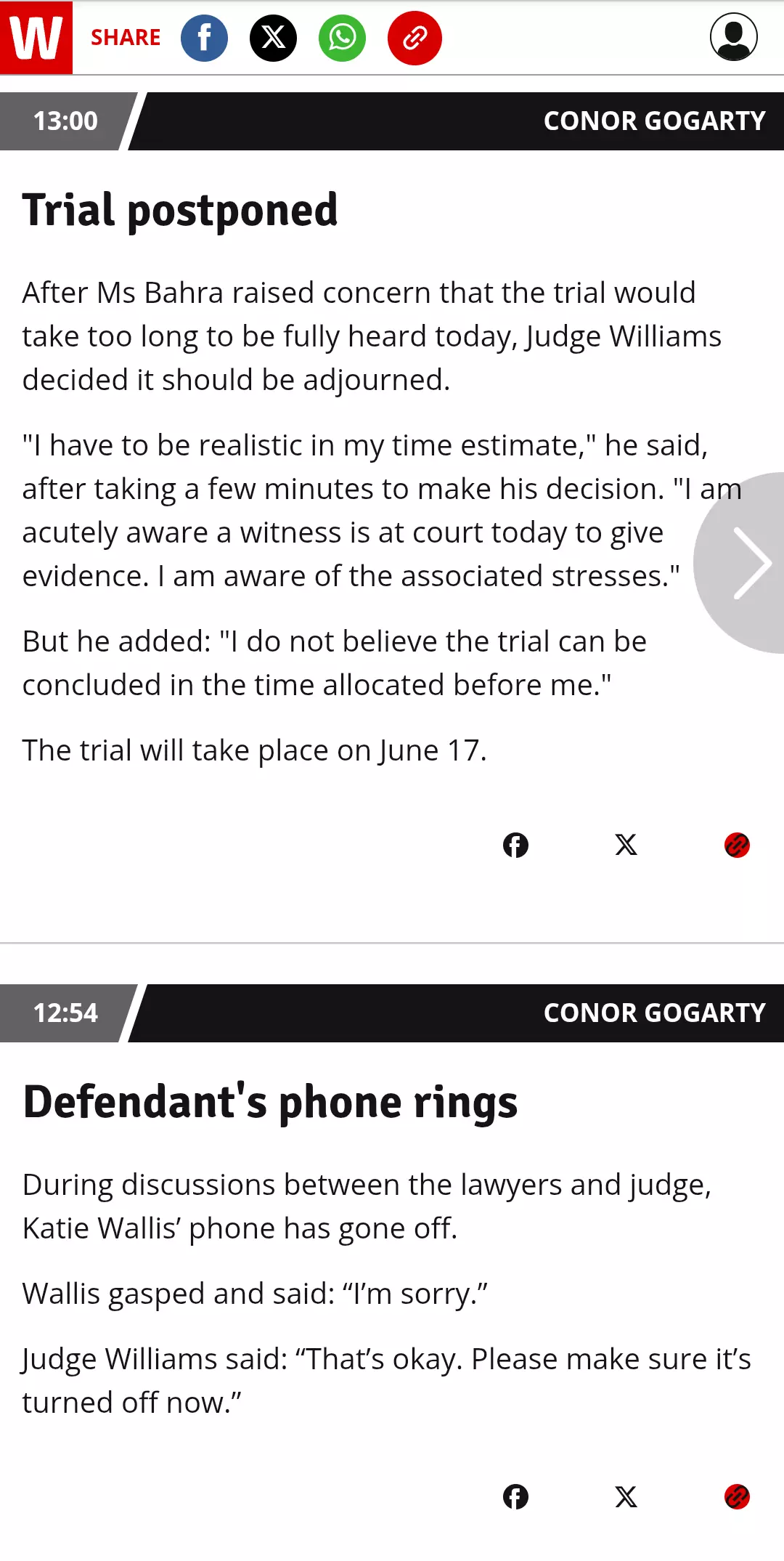Open the user profile icon
The width and height of the screenshot is (784, 1561).
pos(734,37)
